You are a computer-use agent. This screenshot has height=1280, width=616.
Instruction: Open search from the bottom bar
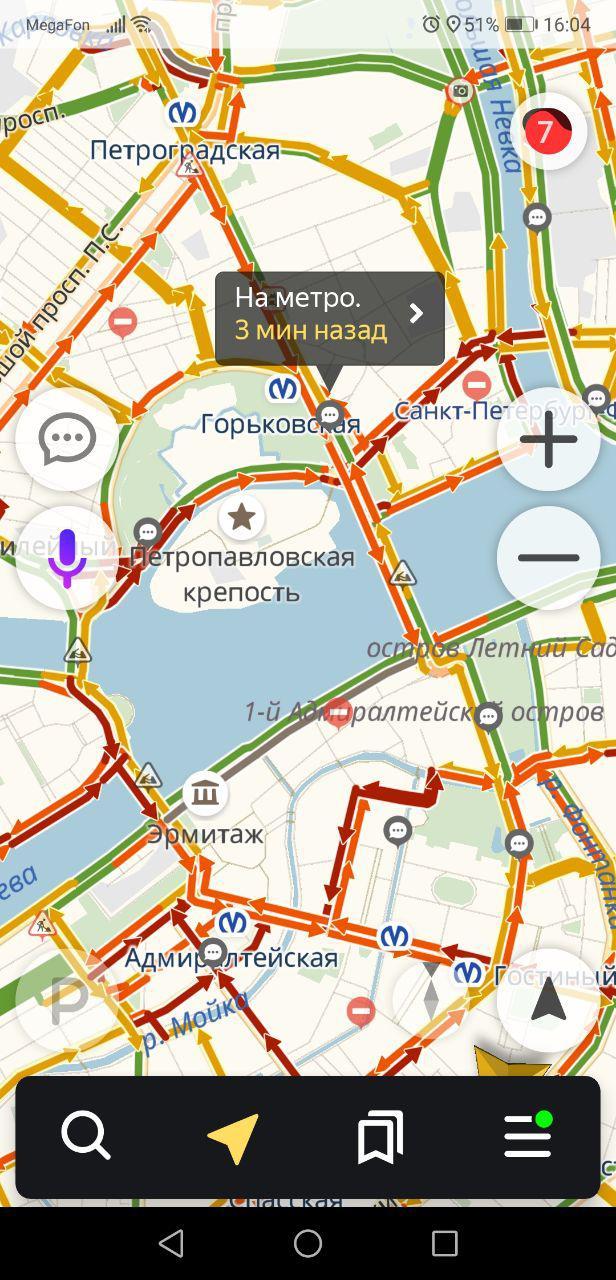point(86,1137)
